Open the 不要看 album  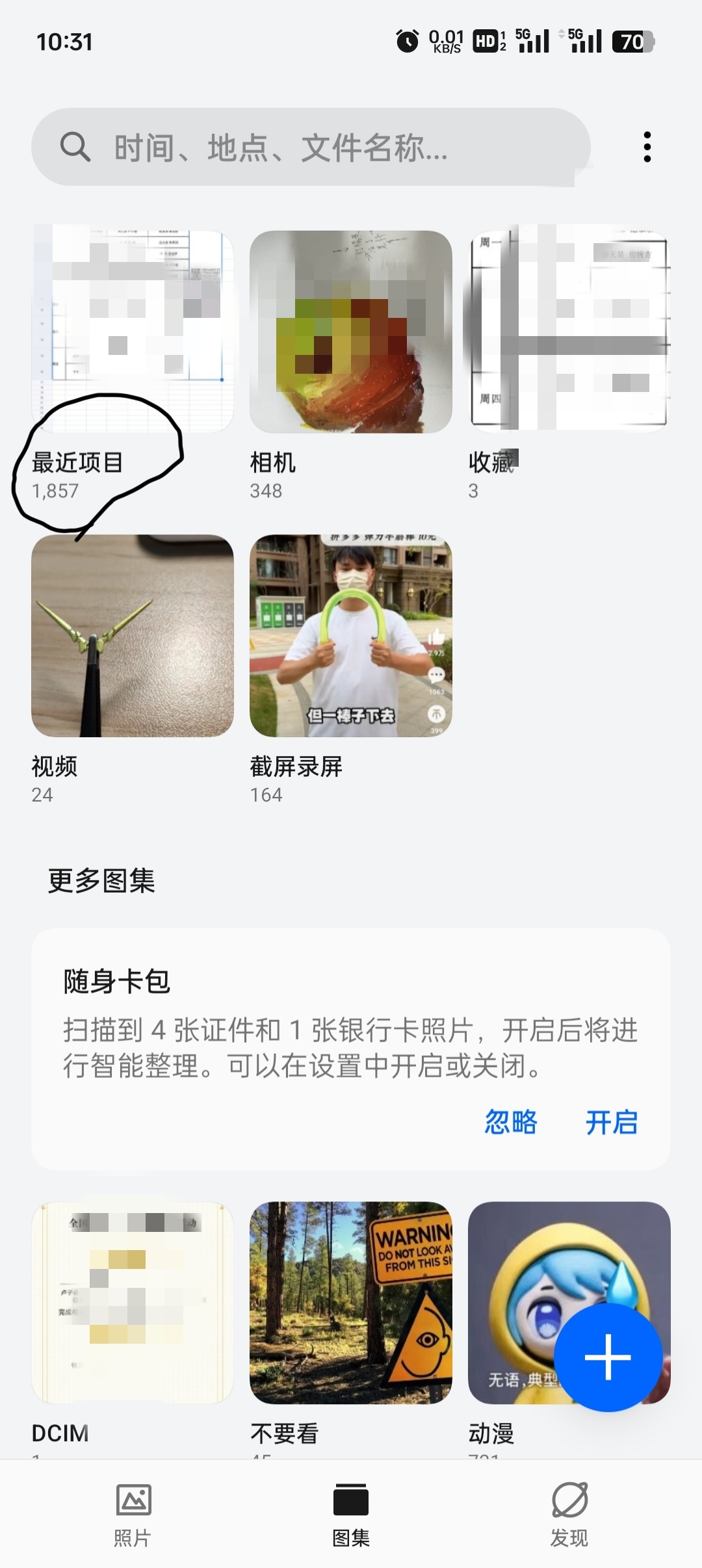(x=351, y=1302)
